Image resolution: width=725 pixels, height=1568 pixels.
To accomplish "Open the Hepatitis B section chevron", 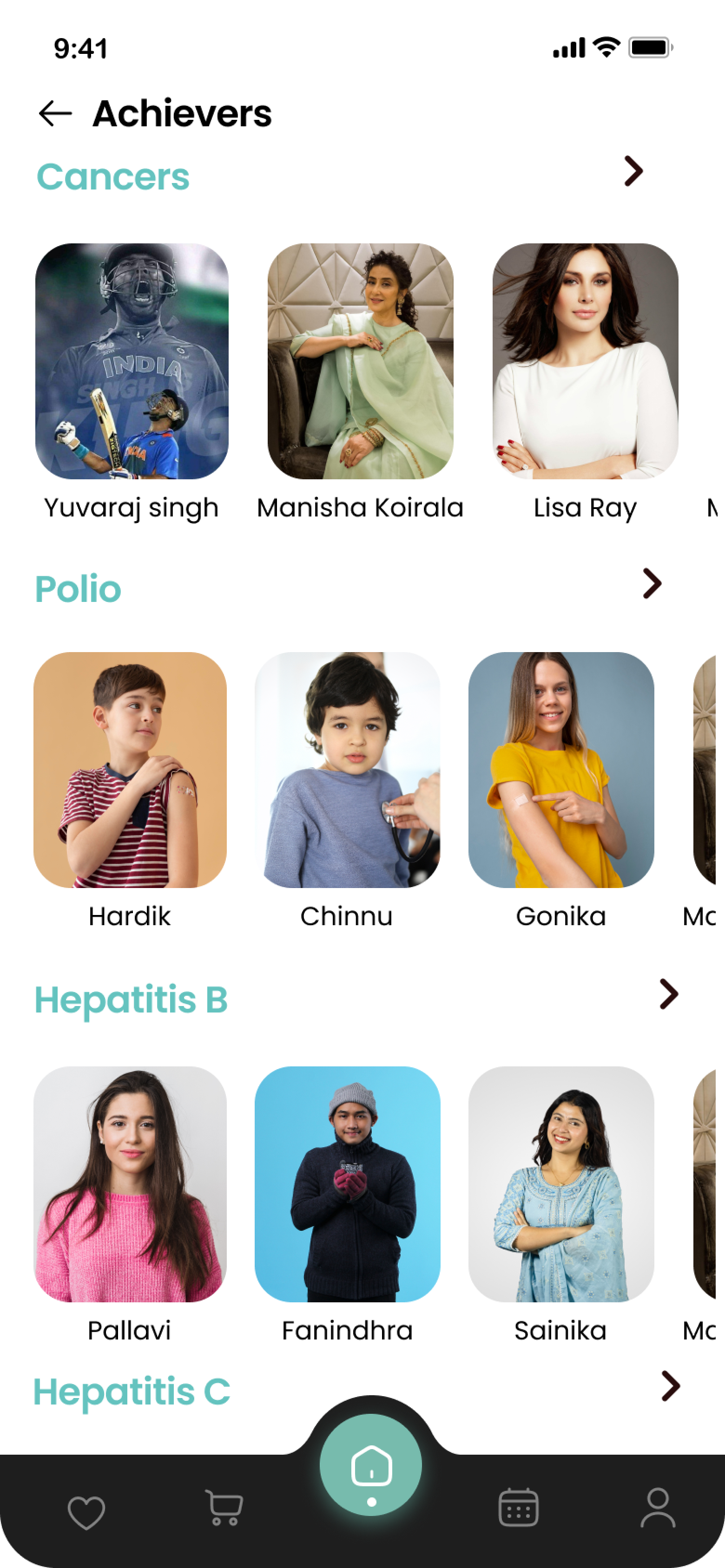I will coord(668,994).
